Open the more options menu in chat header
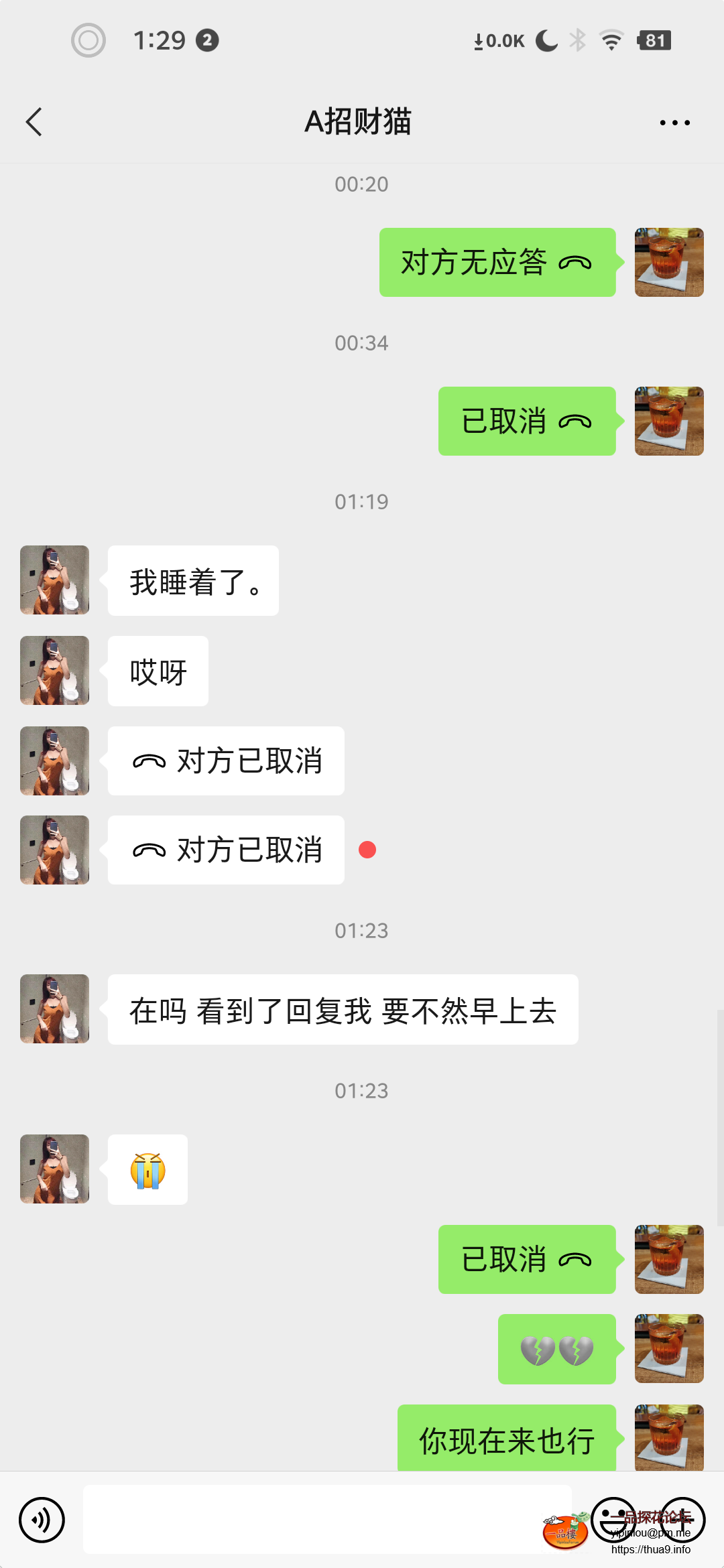This screenshot has width=724, height=1568. pos(673,122)
